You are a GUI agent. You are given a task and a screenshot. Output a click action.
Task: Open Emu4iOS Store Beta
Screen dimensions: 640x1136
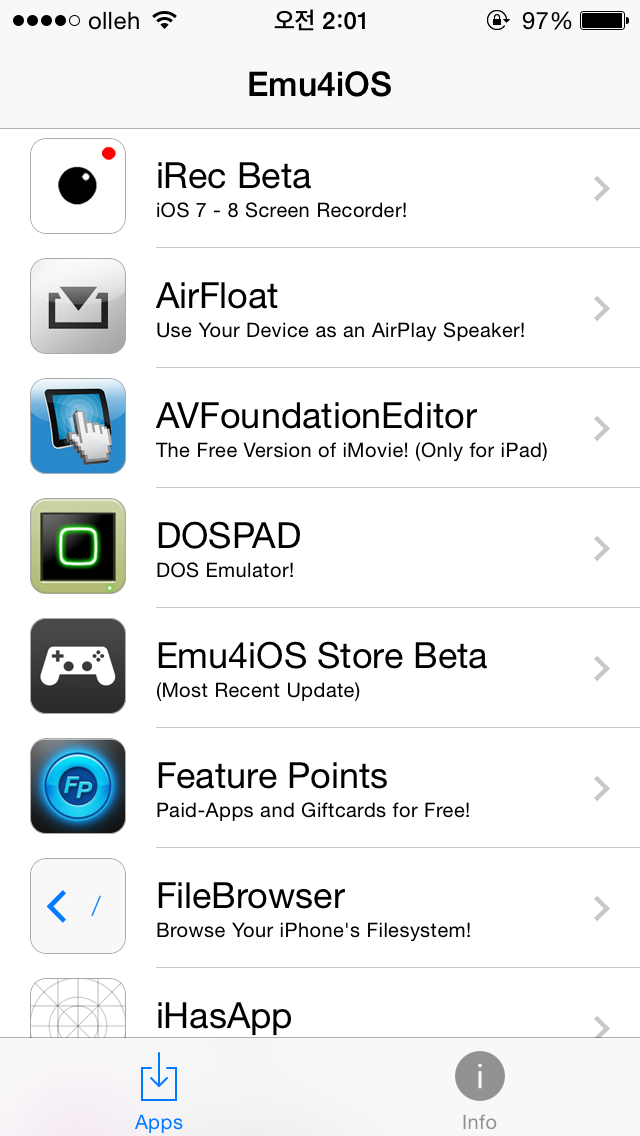coord(320,668)
